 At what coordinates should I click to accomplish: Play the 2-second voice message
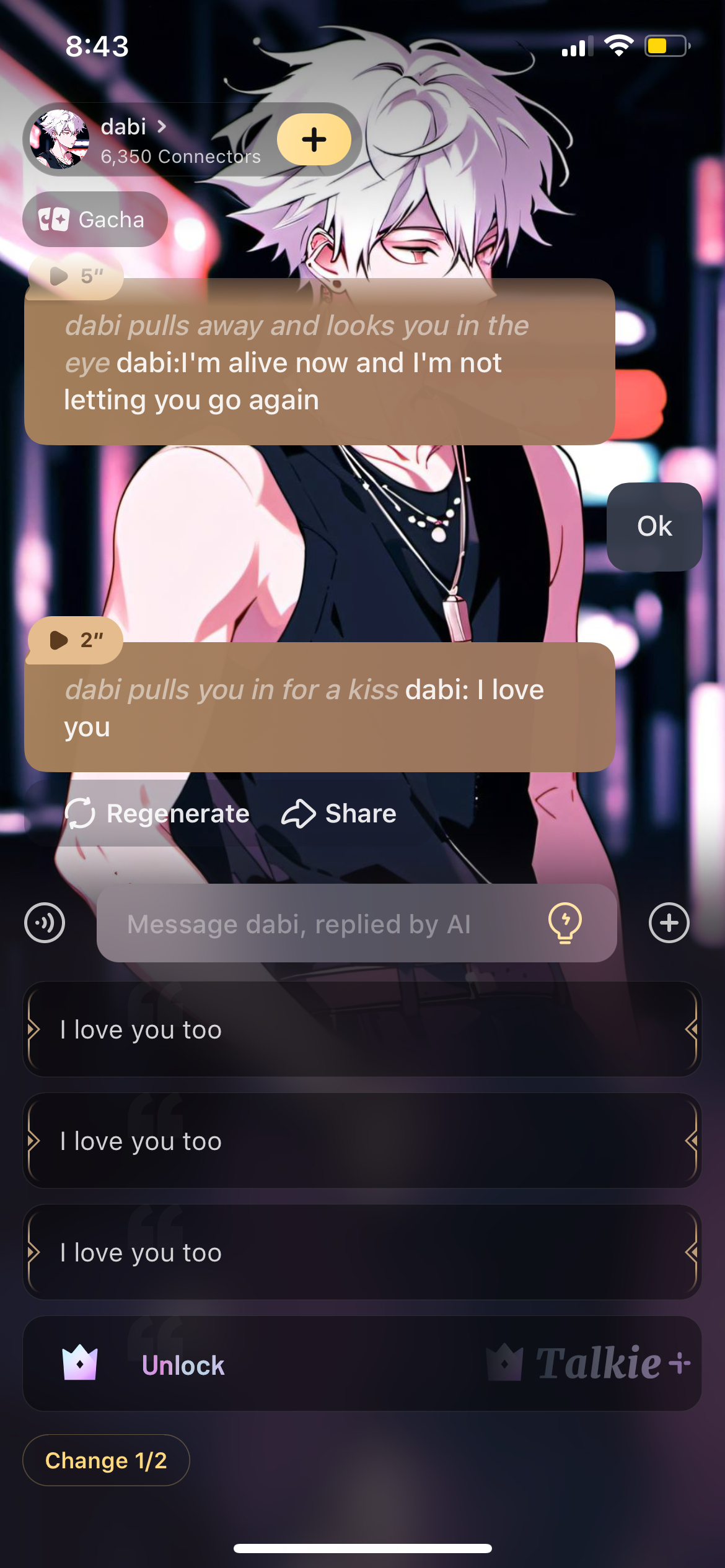point(75,640)
